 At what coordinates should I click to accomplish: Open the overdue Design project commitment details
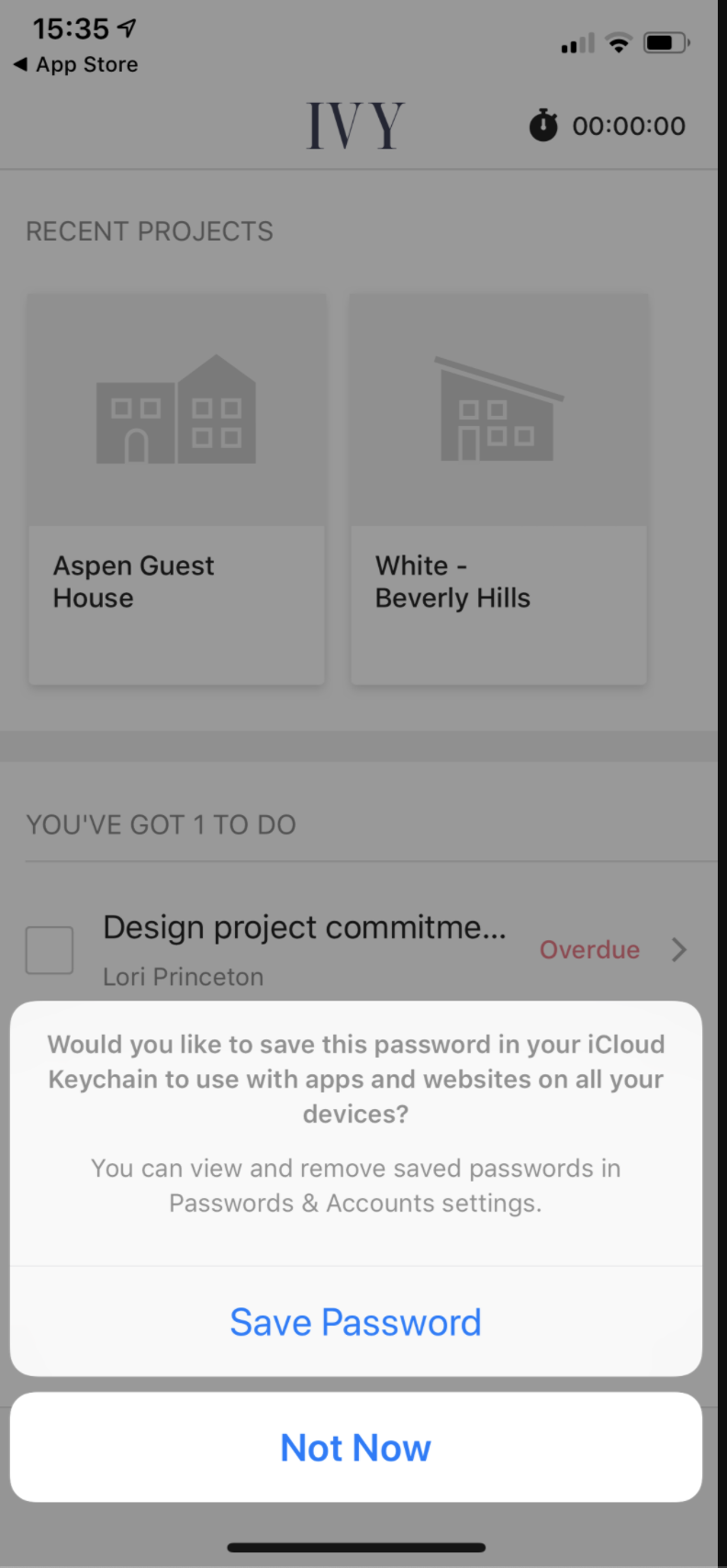[678, 949]
